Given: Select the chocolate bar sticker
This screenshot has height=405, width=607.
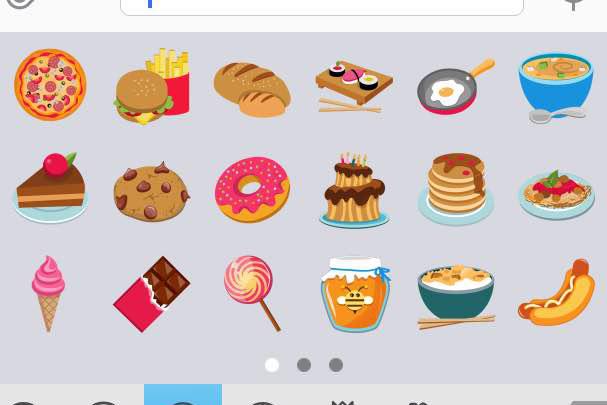Looking at the screenshot, I should [x=151, y=294].
